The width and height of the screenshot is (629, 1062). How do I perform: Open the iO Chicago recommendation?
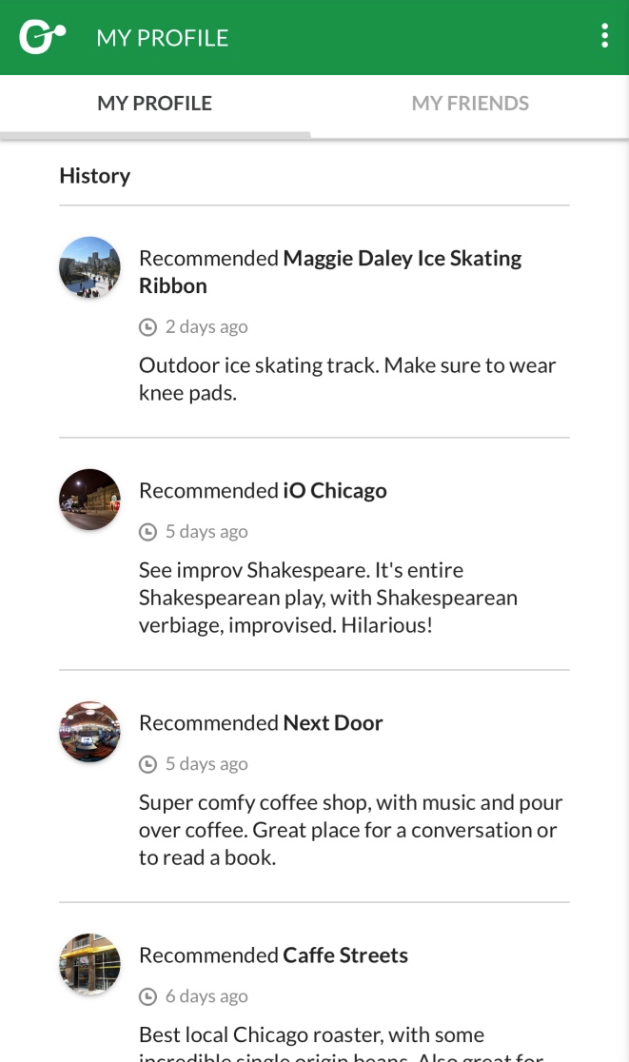pos(314,554)
